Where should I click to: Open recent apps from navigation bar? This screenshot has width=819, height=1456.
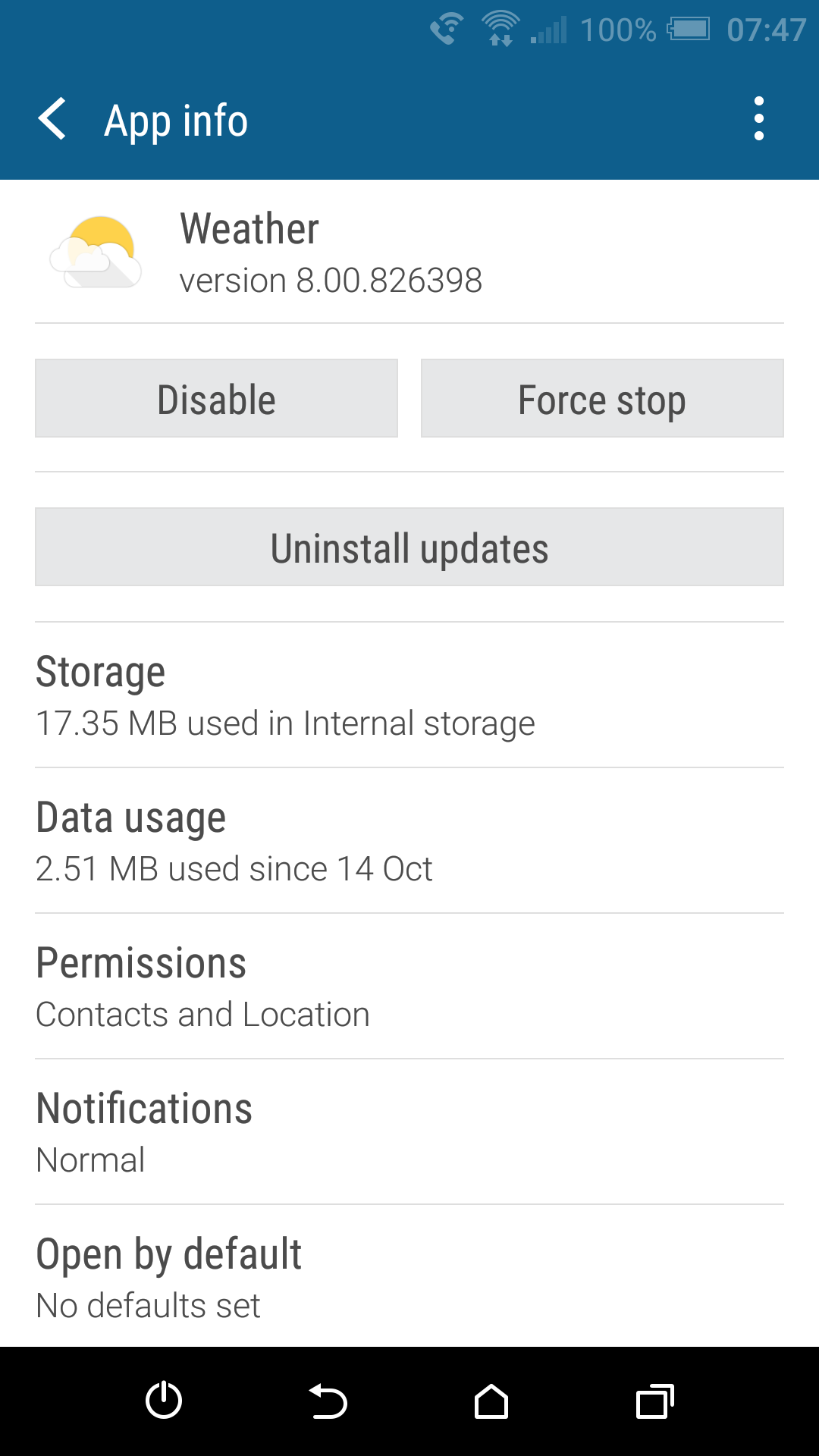click(654, 1401)
